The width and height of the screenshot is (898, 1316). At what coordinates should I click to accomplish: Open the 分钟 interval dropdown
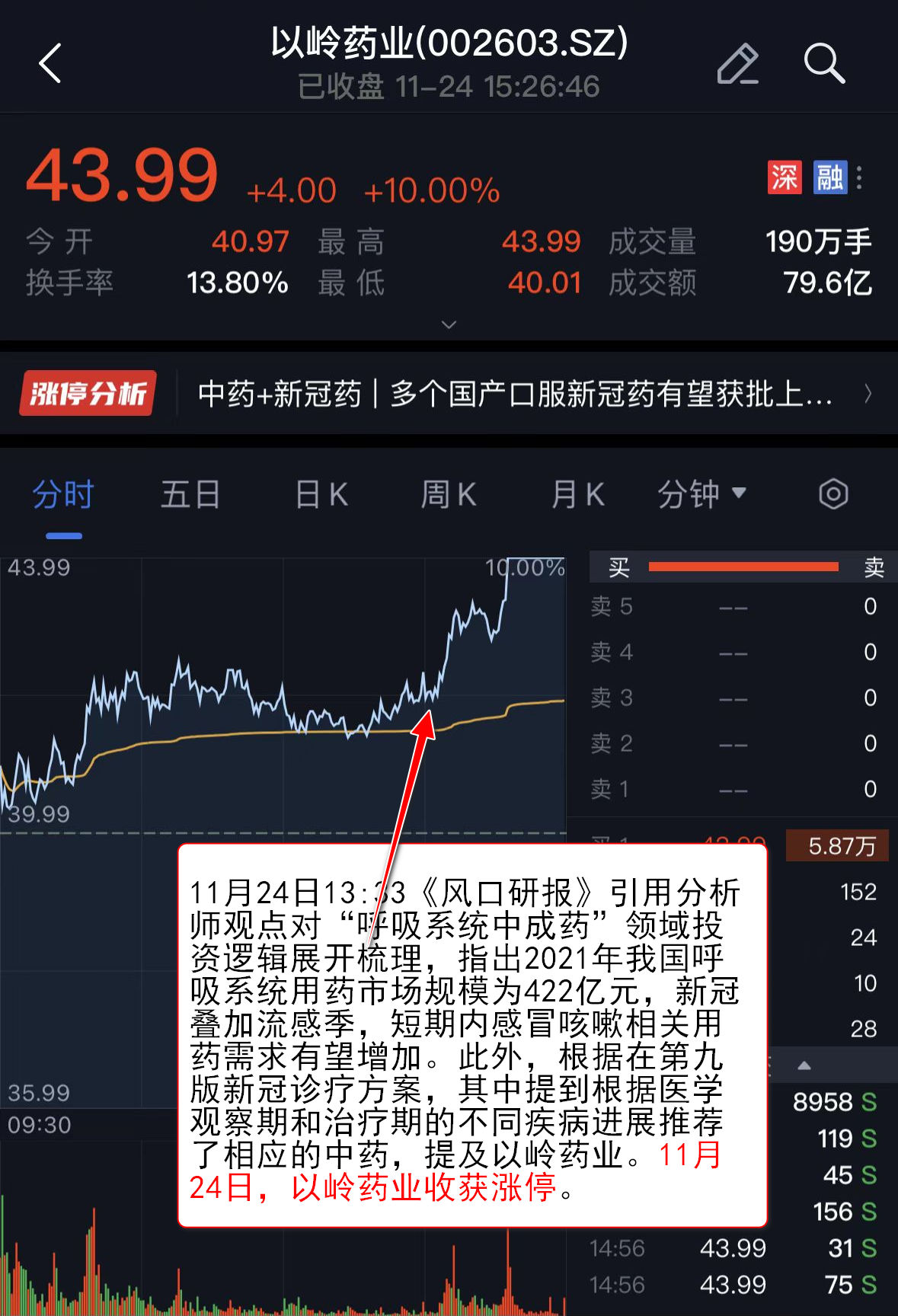701,495
